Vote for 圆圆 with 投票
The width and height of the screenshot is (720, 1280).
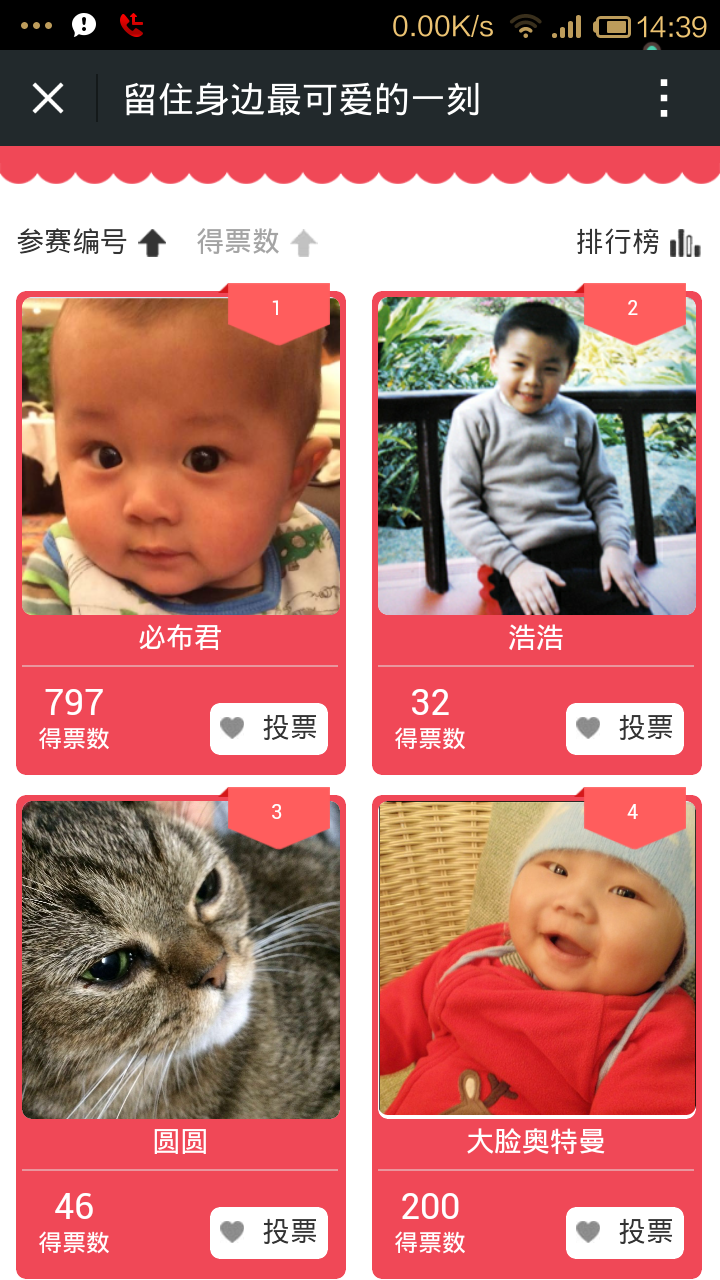[x=269, y=1232]
